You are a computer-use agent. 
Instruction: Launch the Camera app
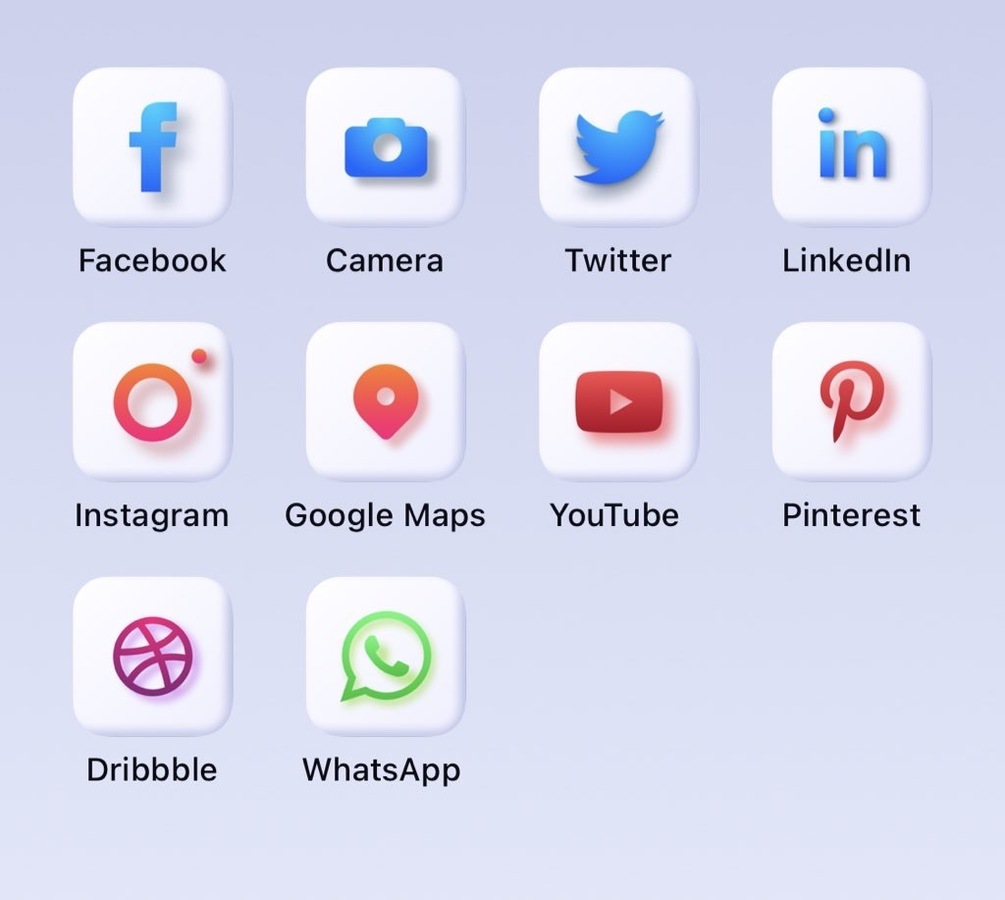pos(385,147)
